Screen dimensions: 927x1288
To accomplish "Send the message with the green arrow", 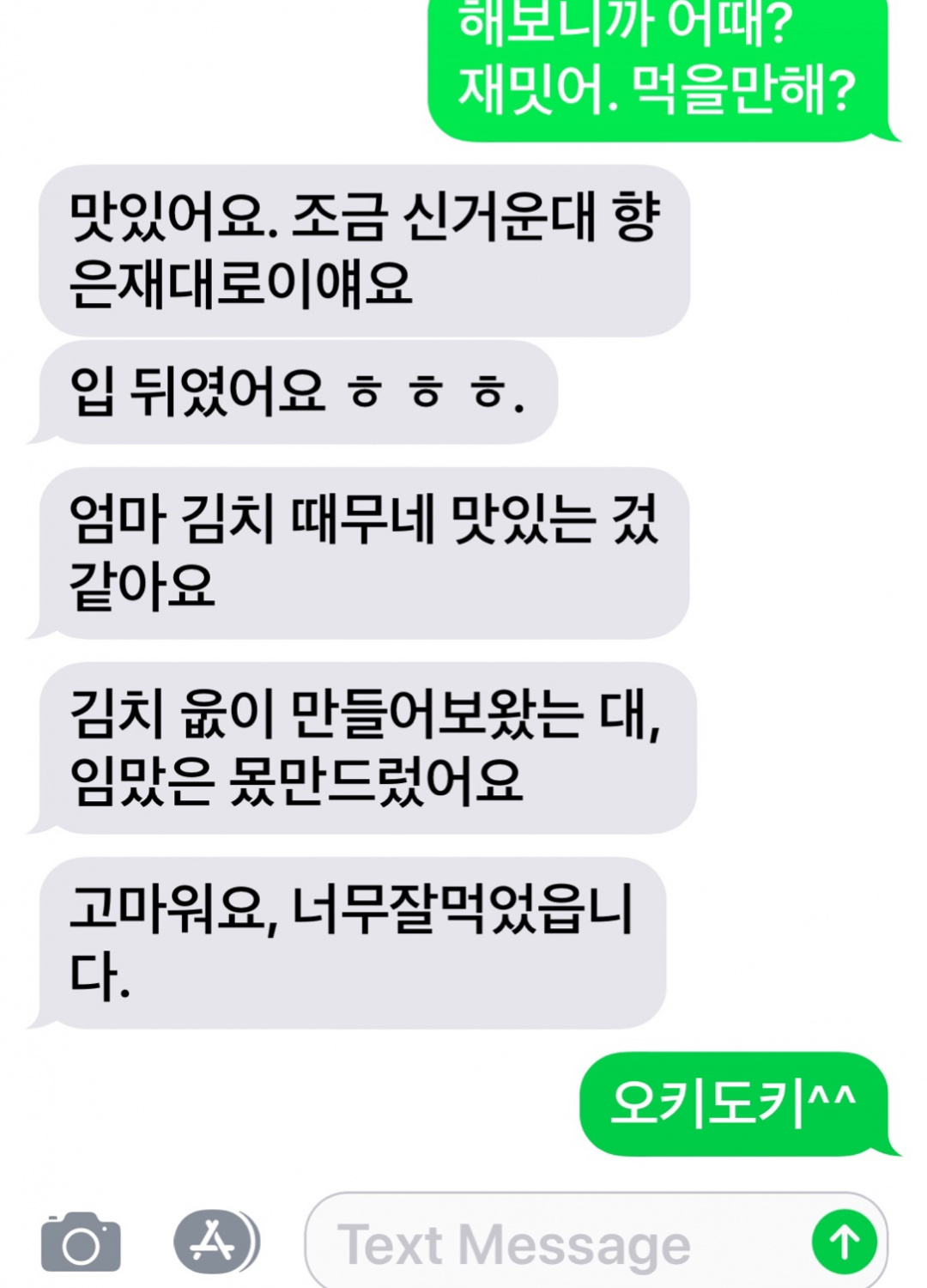I will [845, 1242].
